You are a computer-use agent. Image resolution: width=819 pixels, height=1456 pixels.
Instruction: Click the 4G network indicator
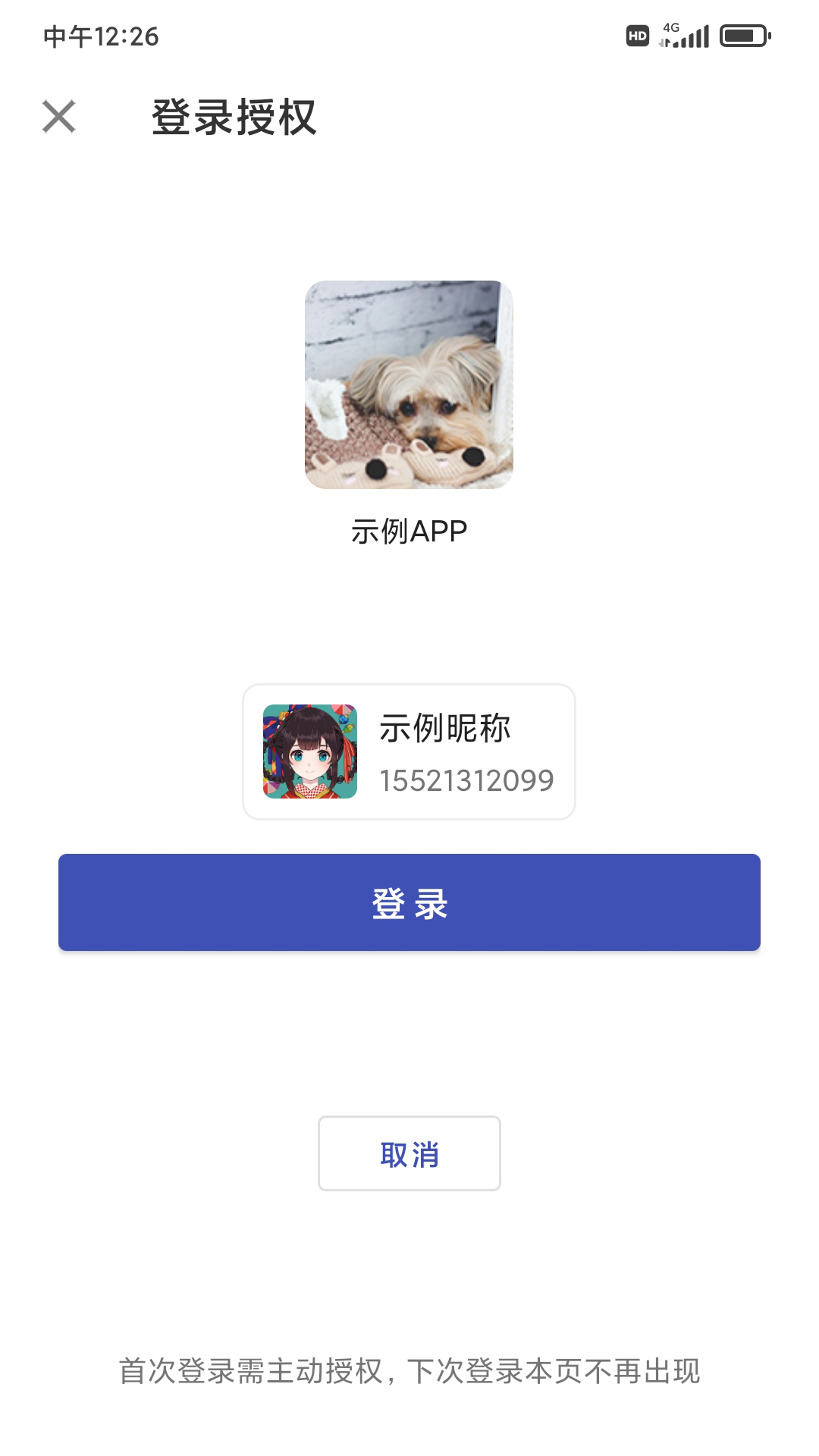click(x=670, y=29)
